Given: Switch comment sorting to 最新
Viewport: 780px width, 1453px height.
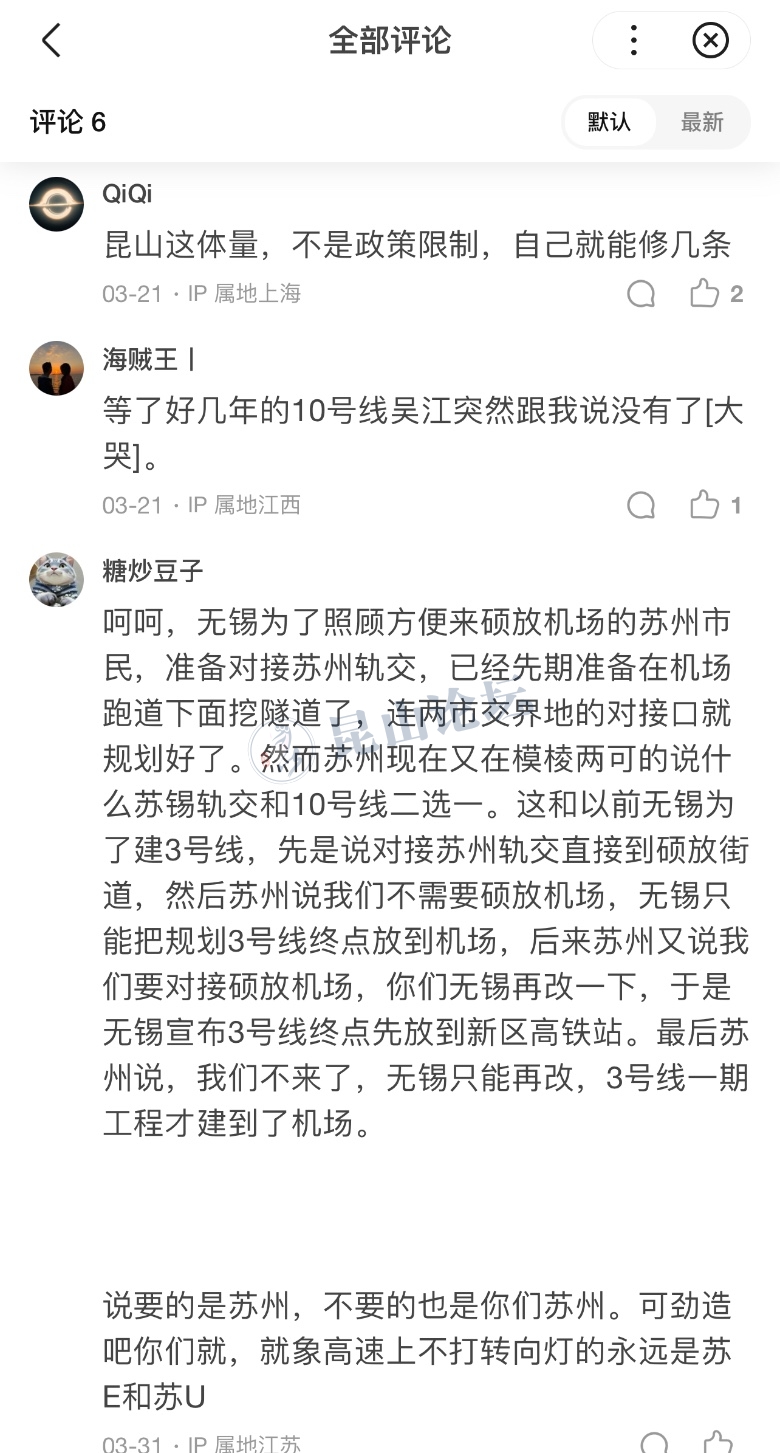Looking at the screenshot, I should (x=702, y=122).
